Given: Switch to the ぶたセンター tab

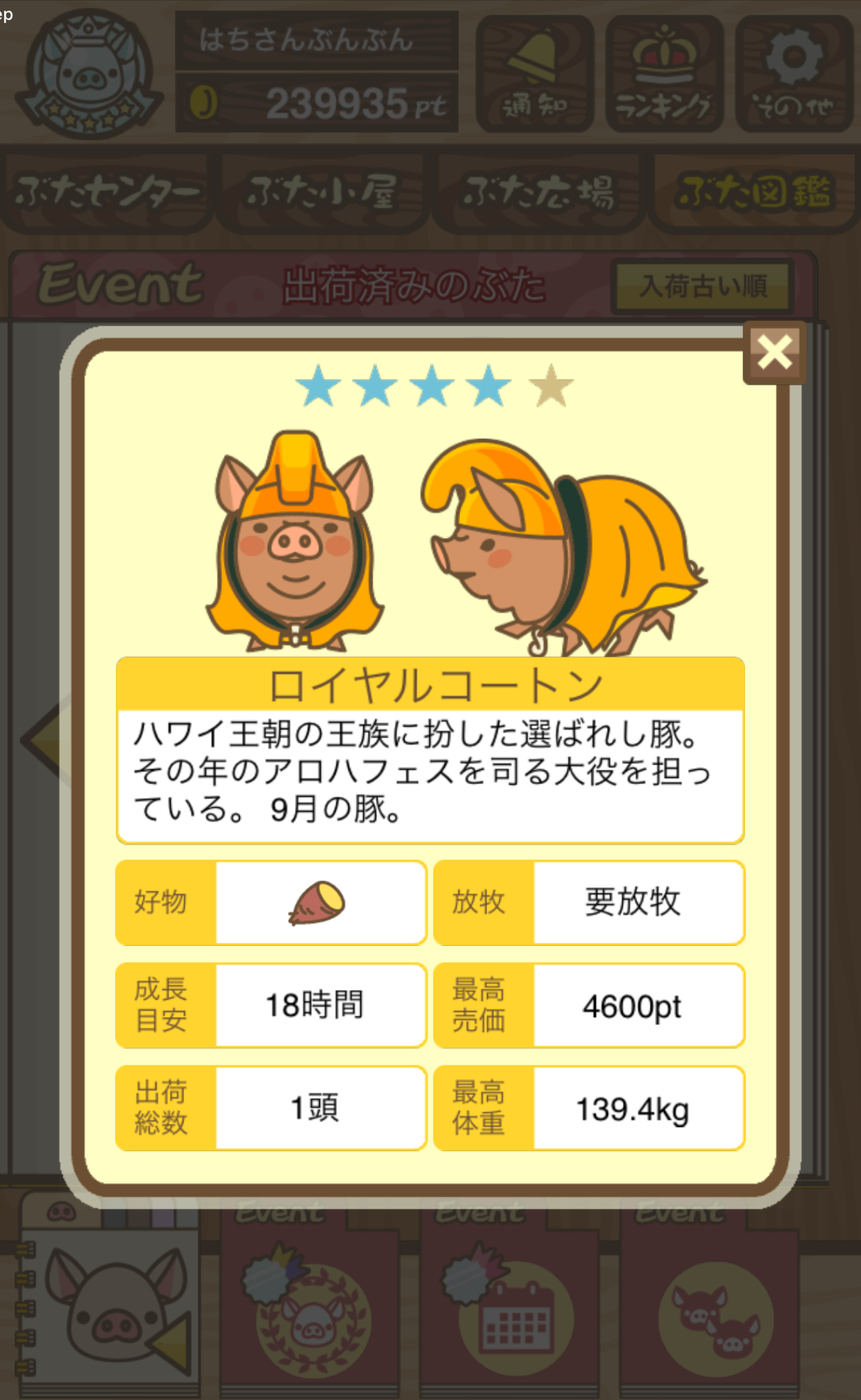Looking at the screenshot, I should pos(107,192).
